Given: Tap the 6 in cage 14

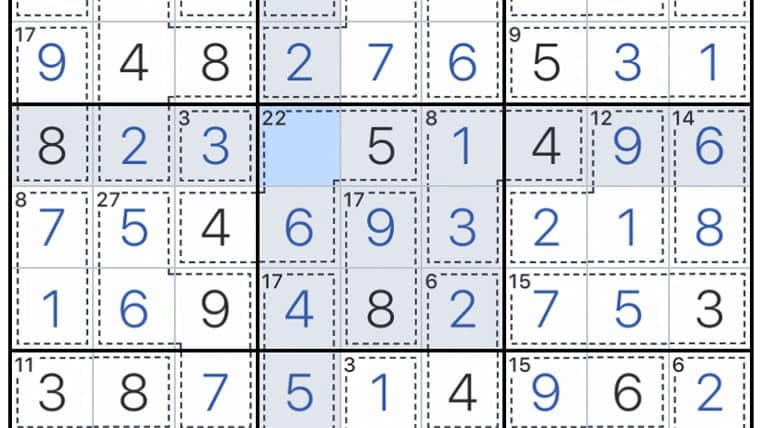Looking at the screenshot, I should coord(708,146).
